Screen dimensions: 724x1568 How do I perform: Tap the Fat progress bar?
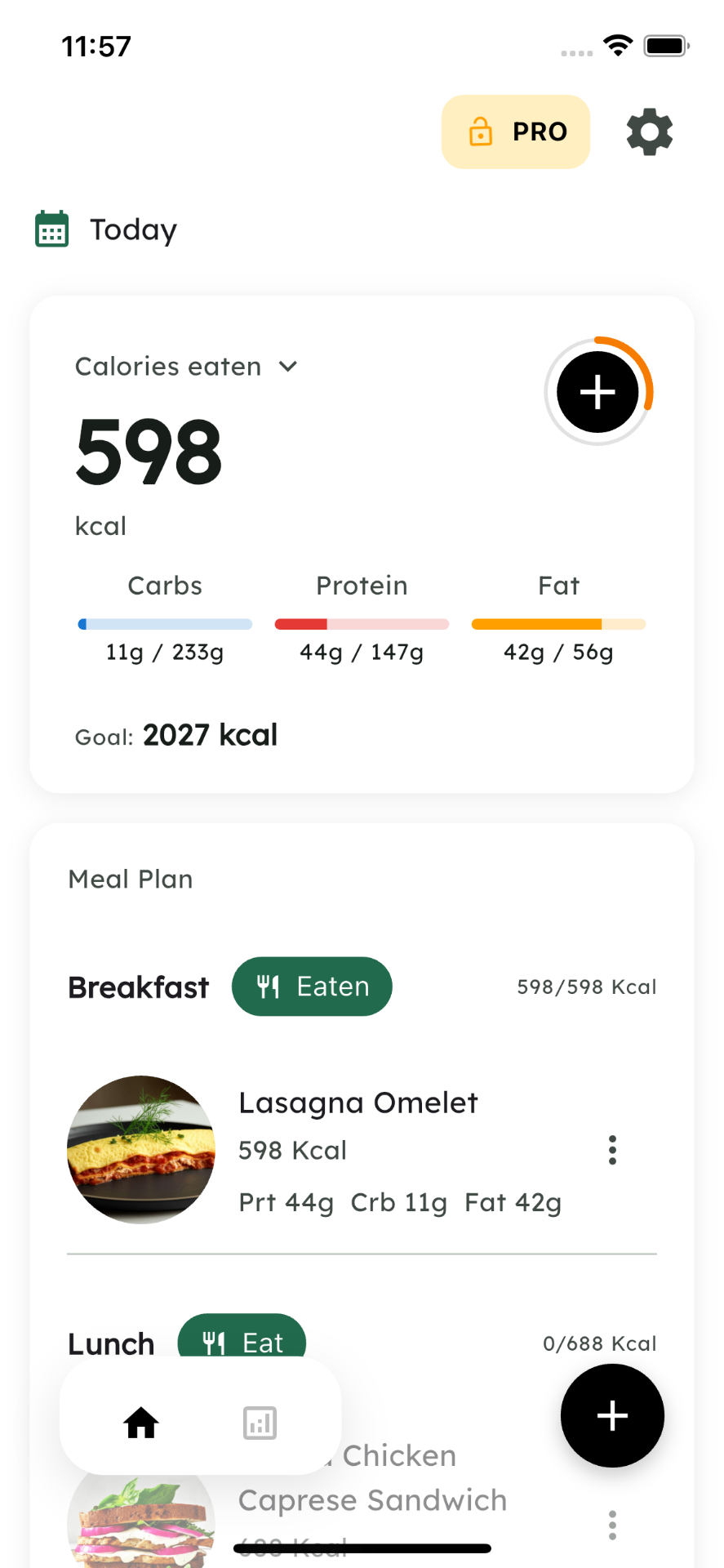click(557, 623)
